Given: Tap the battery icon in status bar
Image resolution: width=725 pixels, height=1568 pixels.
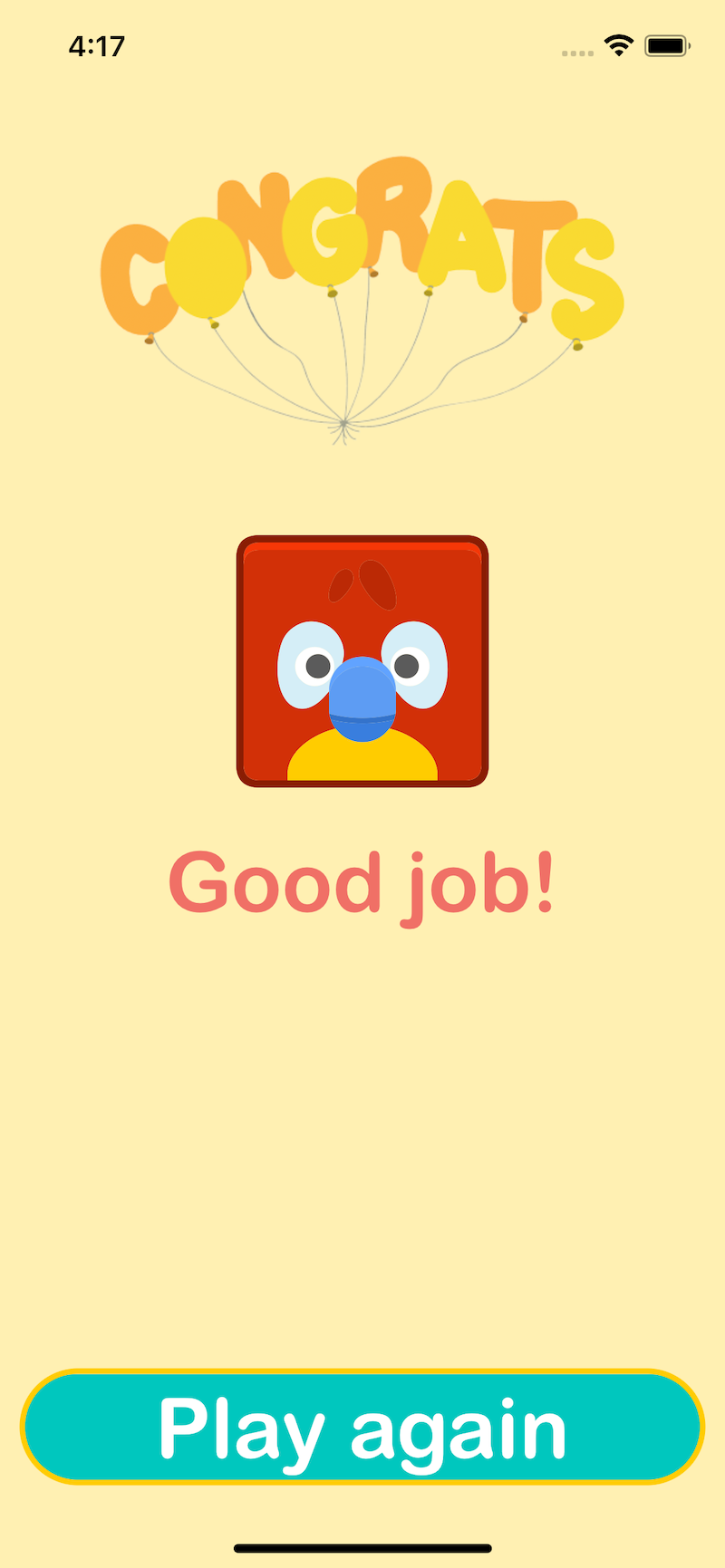Looking at the screenshot, I should pyautogui.click(x=664, y=44).
